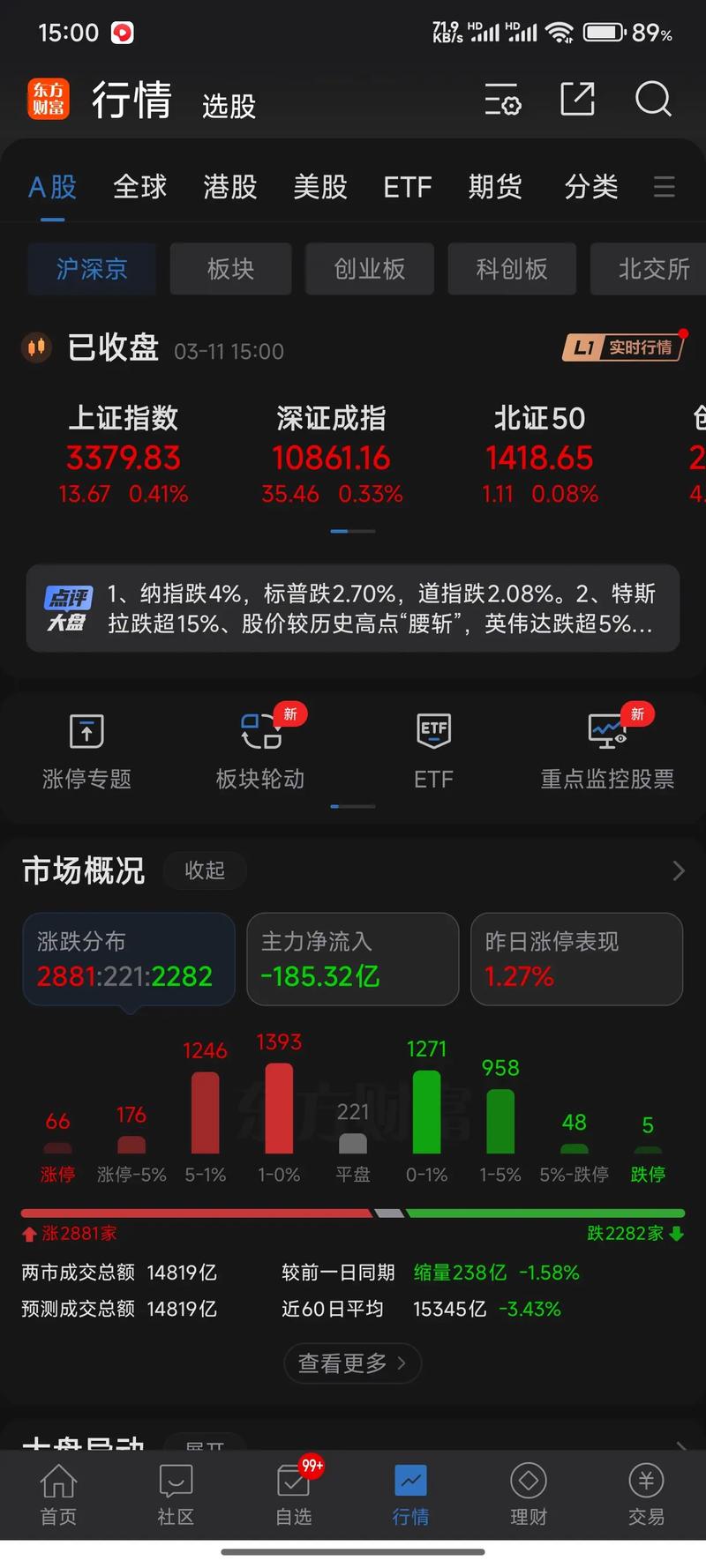Open the 板块轮动 shortcut
The width and height of the screenshot is (706, 1568).
tap(260, 751)
